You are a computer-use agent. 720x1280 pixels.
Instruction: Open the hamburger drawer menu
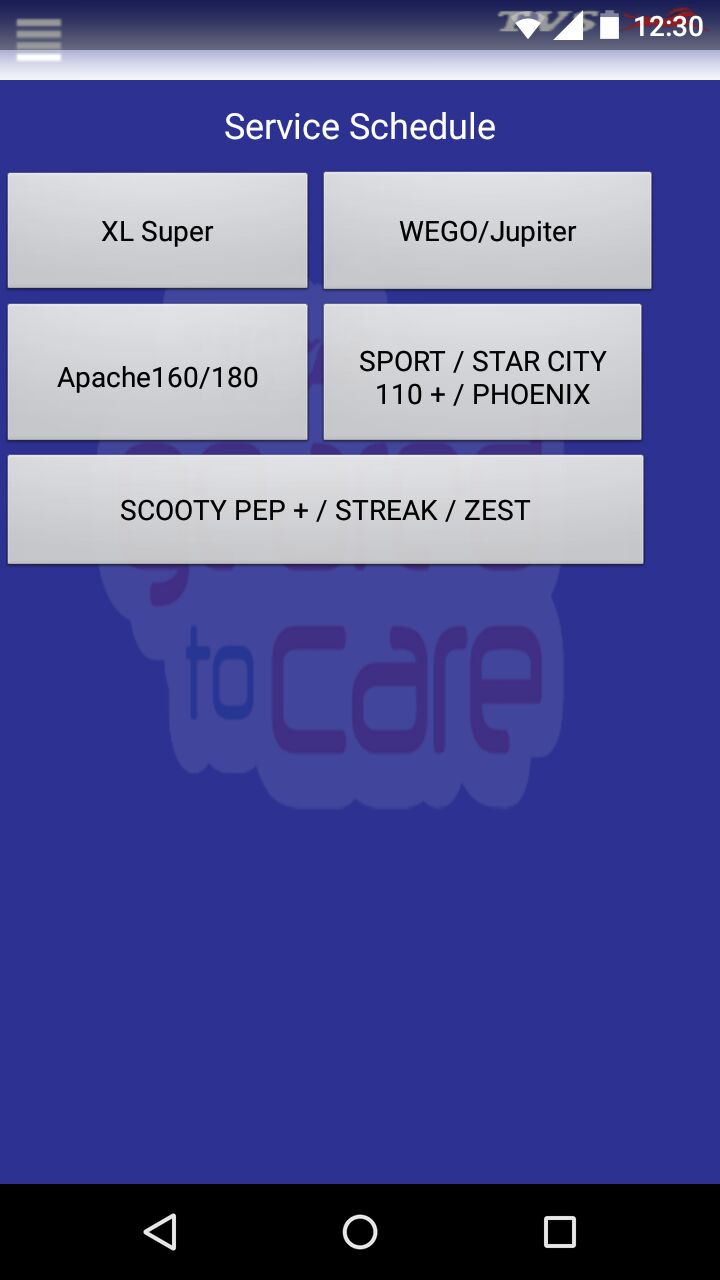(39, 38)
